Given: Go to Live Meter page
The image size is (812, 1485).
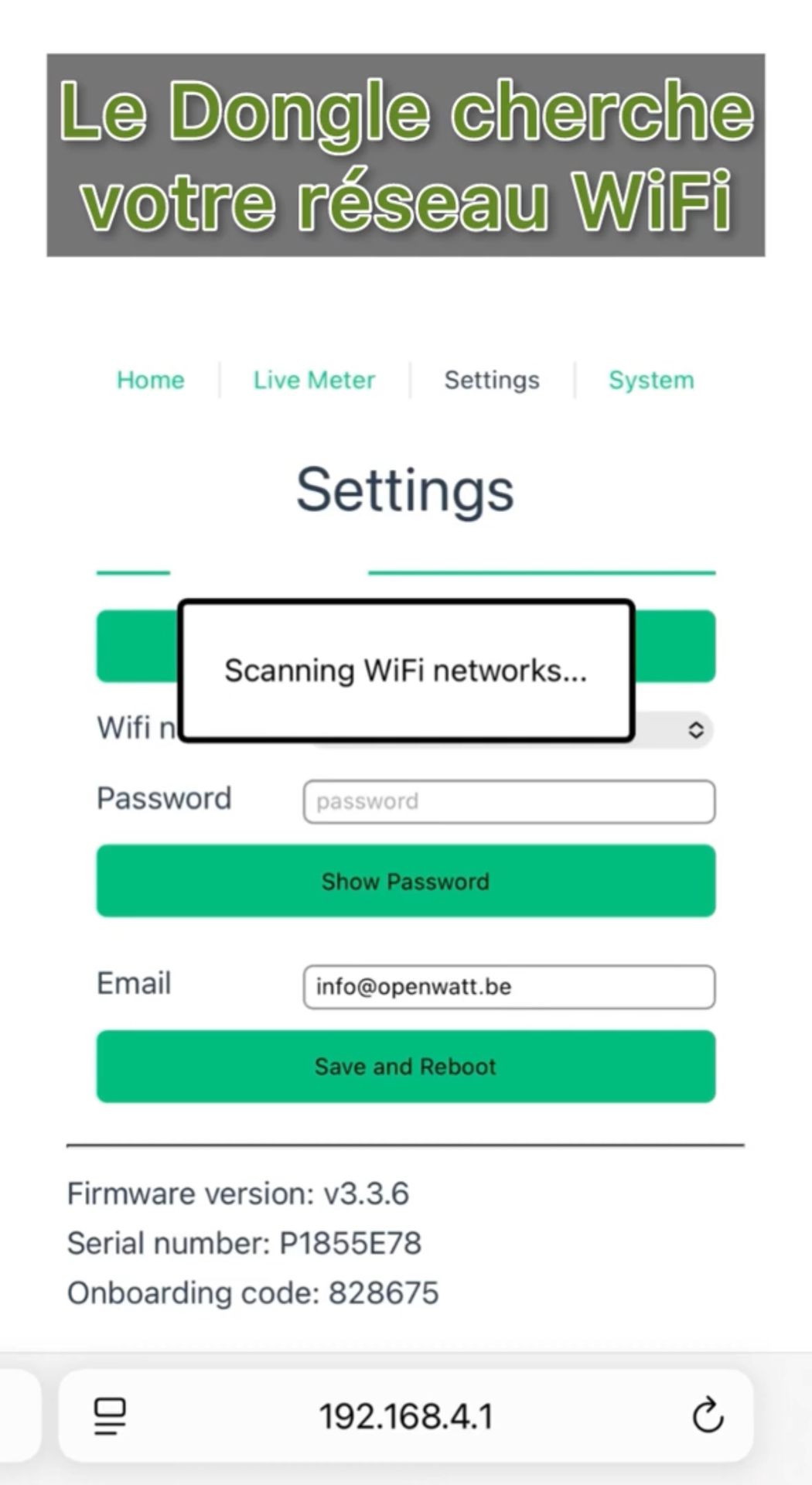Looking at the screenshot, I should (314, 380).
